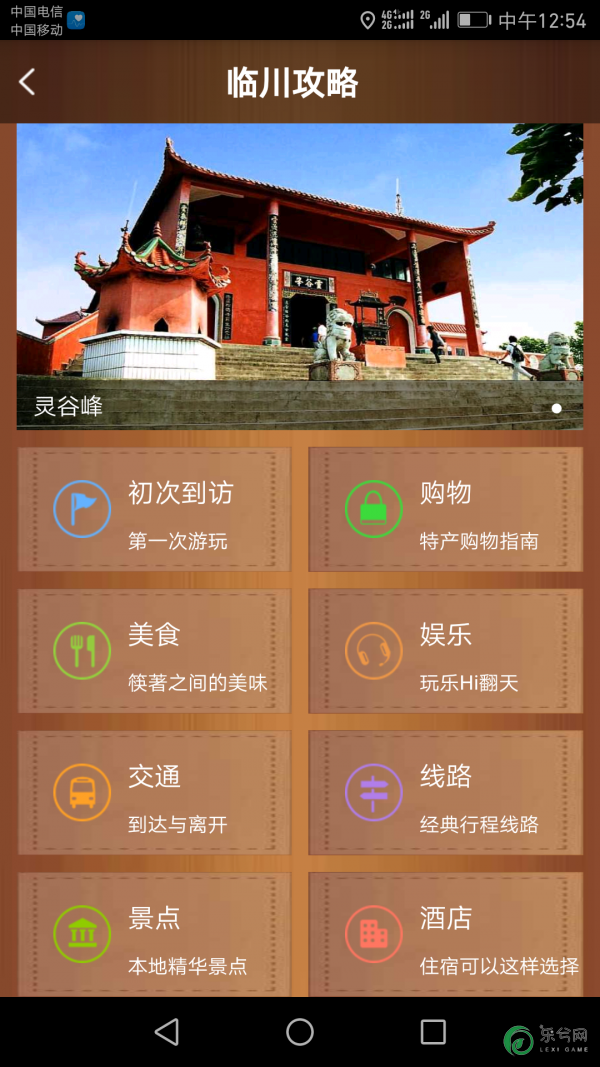Open the 购物 shopping guide
The image size is (600, 1067).
pos(445,509)
